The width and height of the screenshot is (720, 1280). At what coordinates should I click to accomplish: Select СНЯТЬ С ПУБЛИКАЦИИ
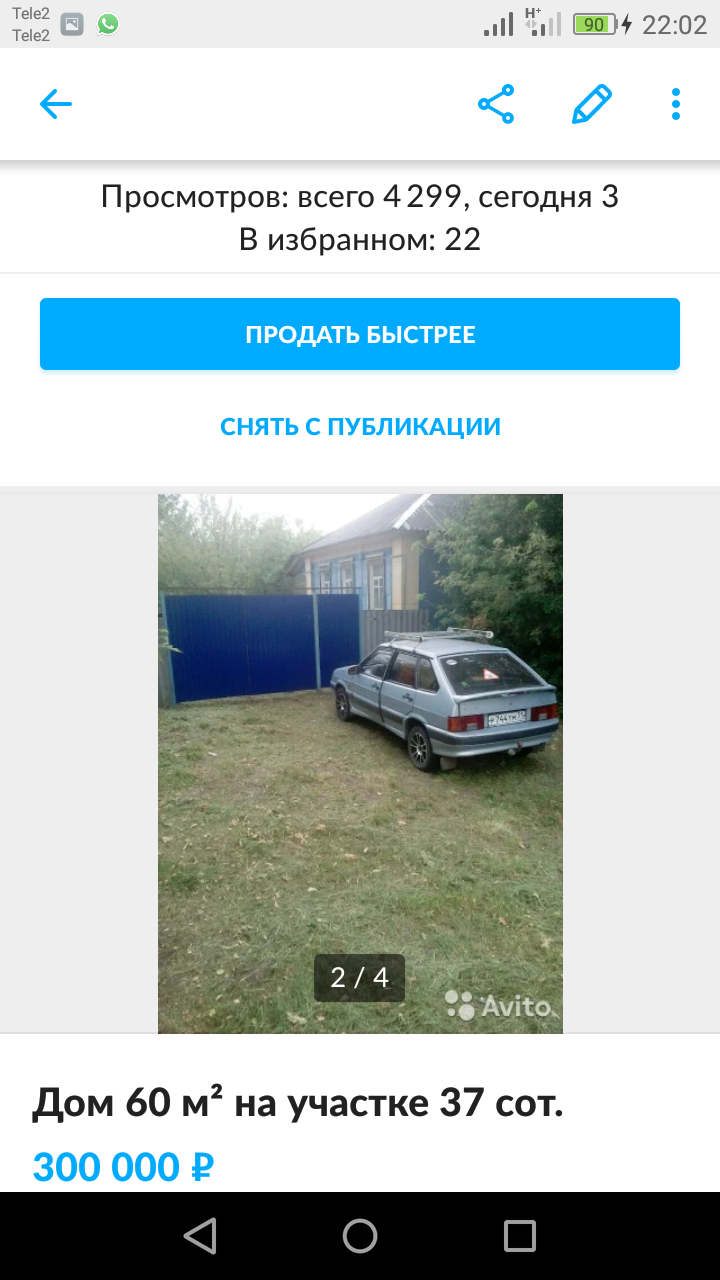[x=360, y=427]
